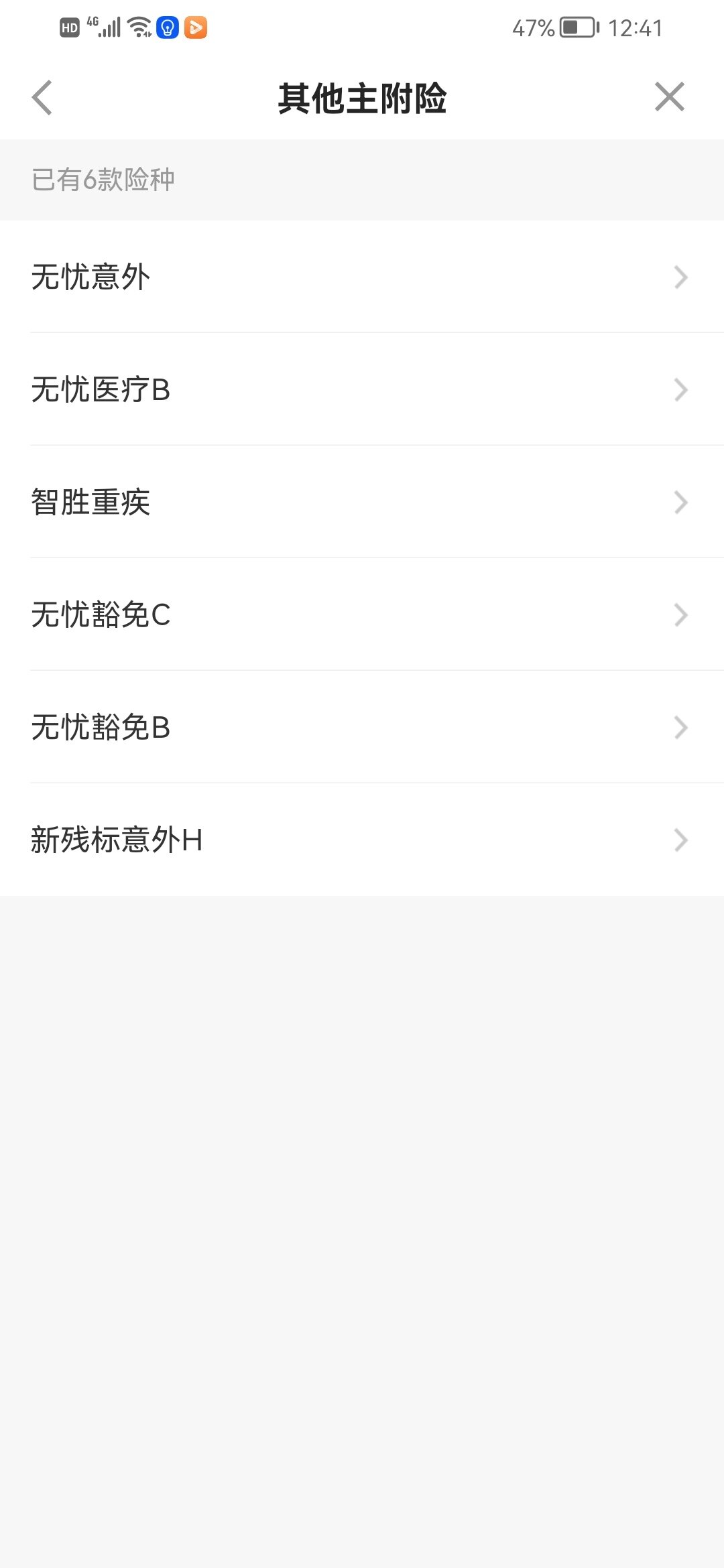Go back using the top-left arrow
This screenshot has height=1568, width=724.
pyautogui.click(x=42, y=98)
